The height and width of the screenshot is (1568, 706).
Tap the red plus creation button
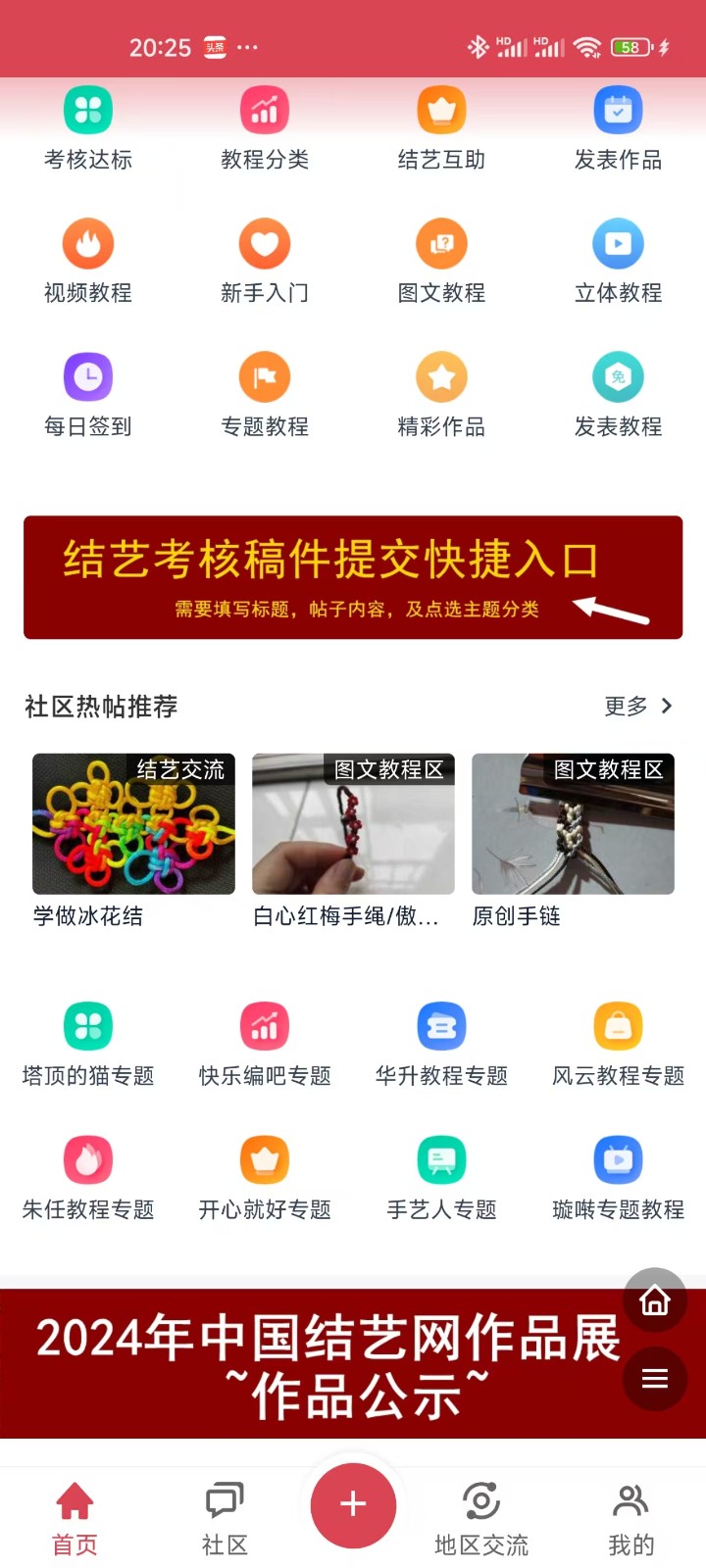point(353,1506)
